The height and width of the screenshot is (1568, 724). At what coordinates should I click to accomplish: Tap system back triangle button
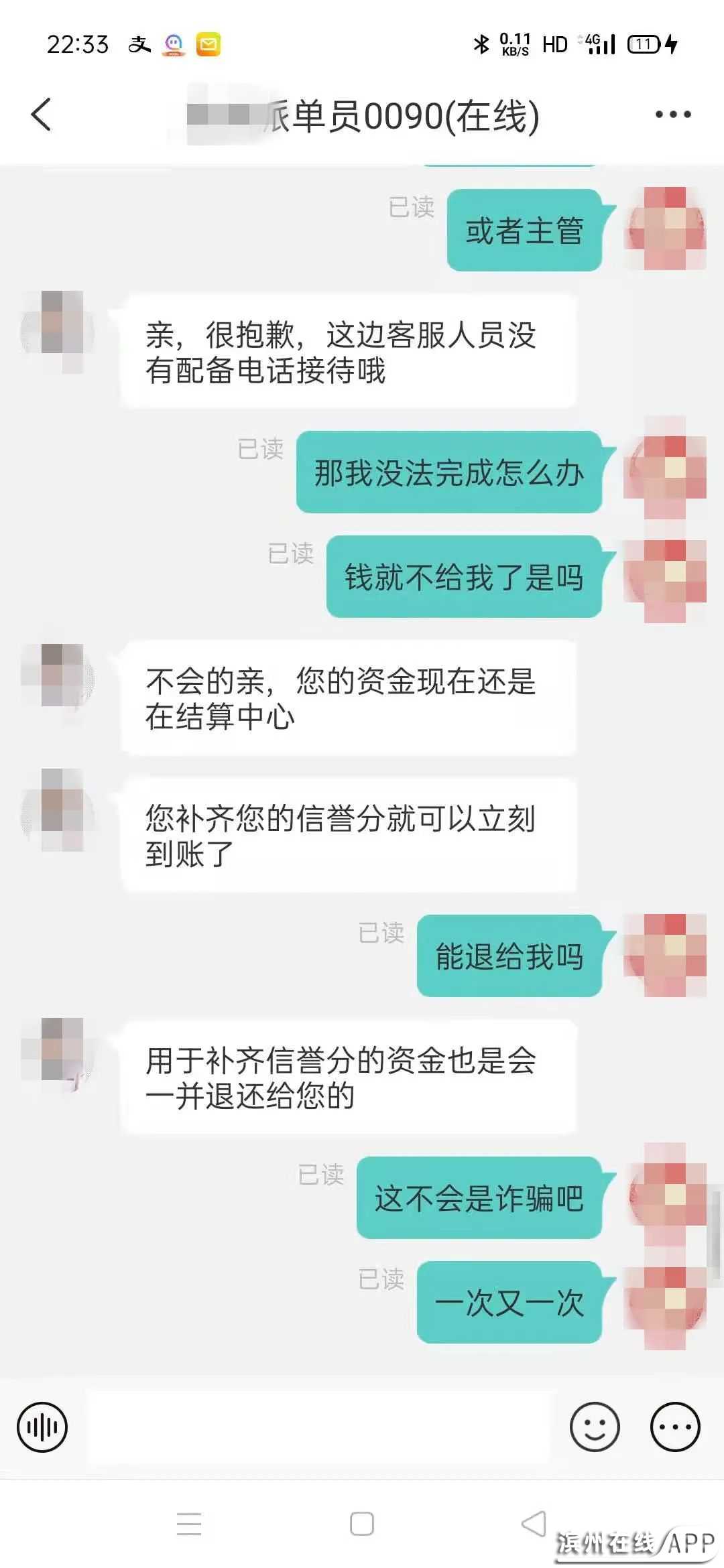pos(534,1523)
